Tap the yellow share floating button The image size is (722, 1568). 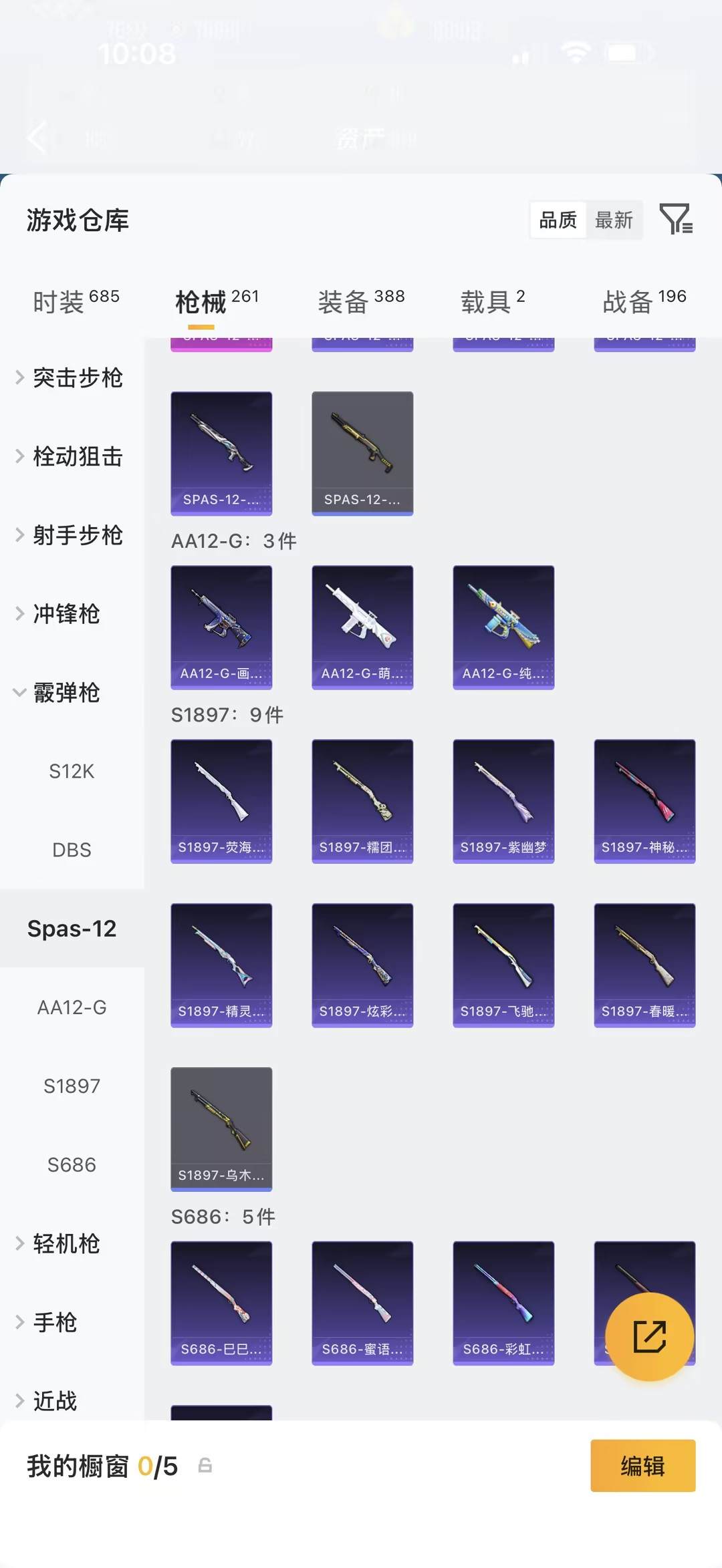(x=649, y=1336)
